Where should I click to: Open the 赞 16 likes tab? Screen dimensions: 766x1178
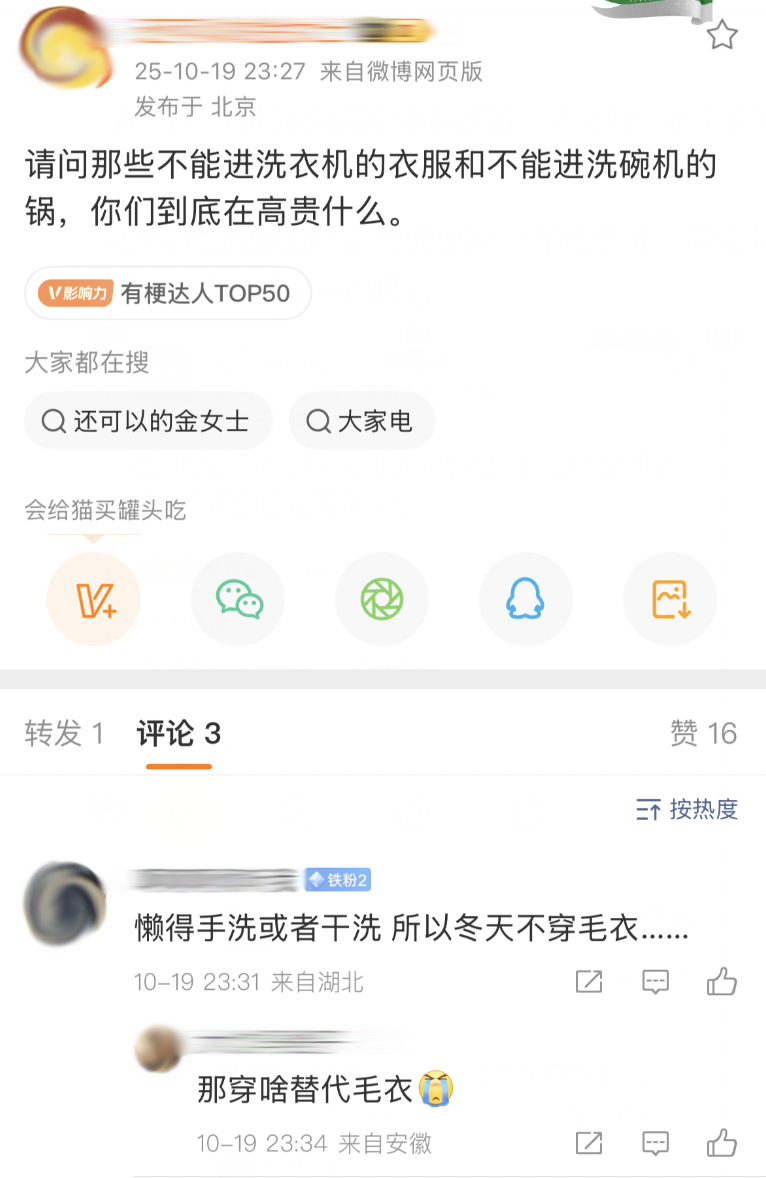pyautogui.click(x=703, y=734)
